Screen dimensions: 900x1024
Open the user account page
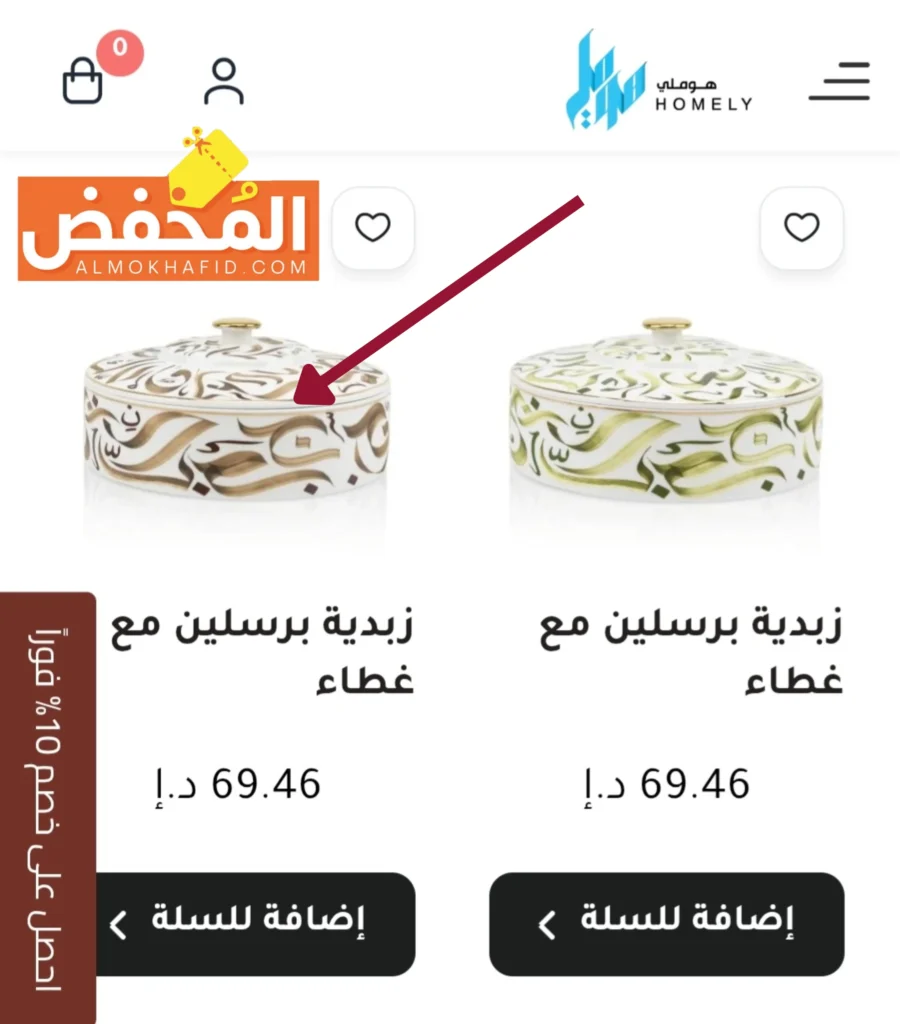tap(223, 81)
